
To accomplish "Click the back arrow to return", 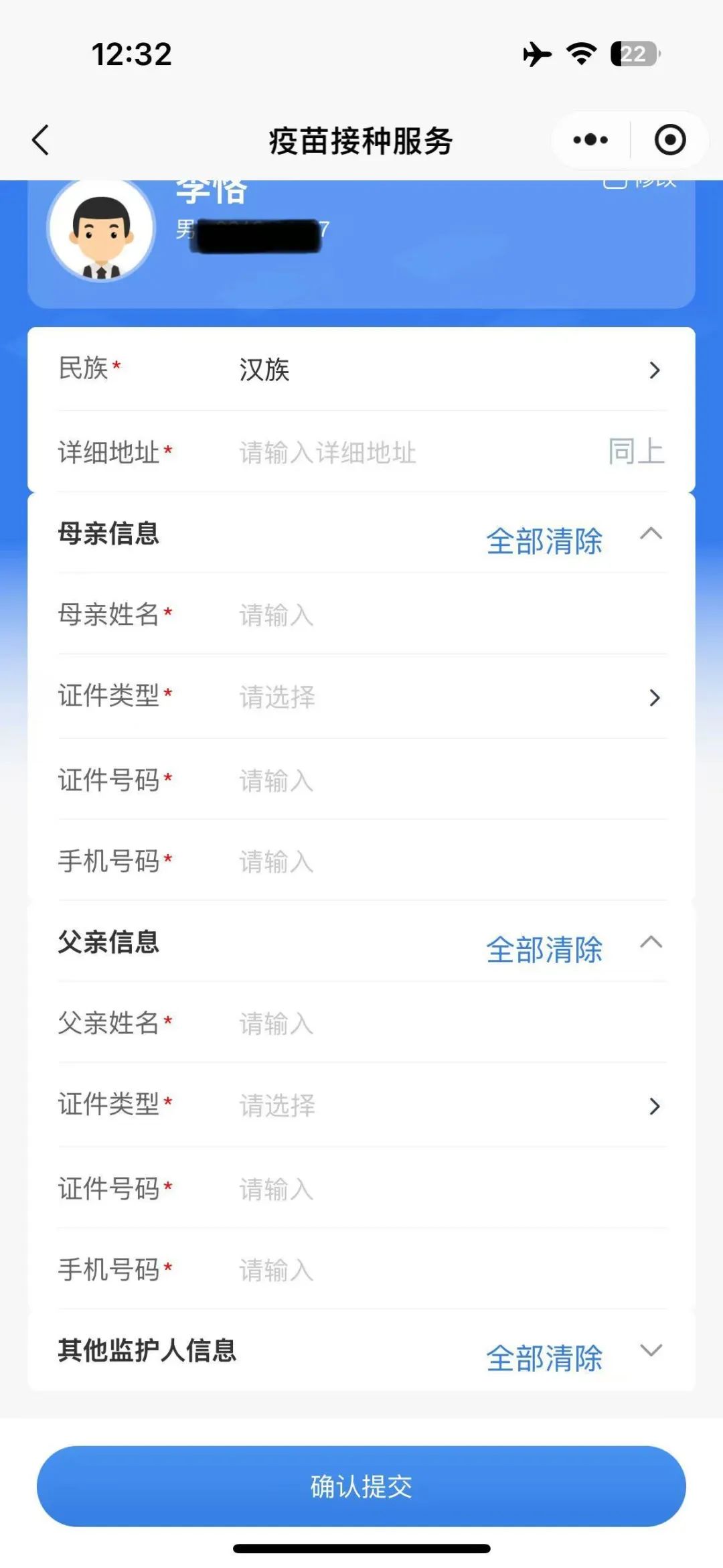I will [x=40, y=140].
